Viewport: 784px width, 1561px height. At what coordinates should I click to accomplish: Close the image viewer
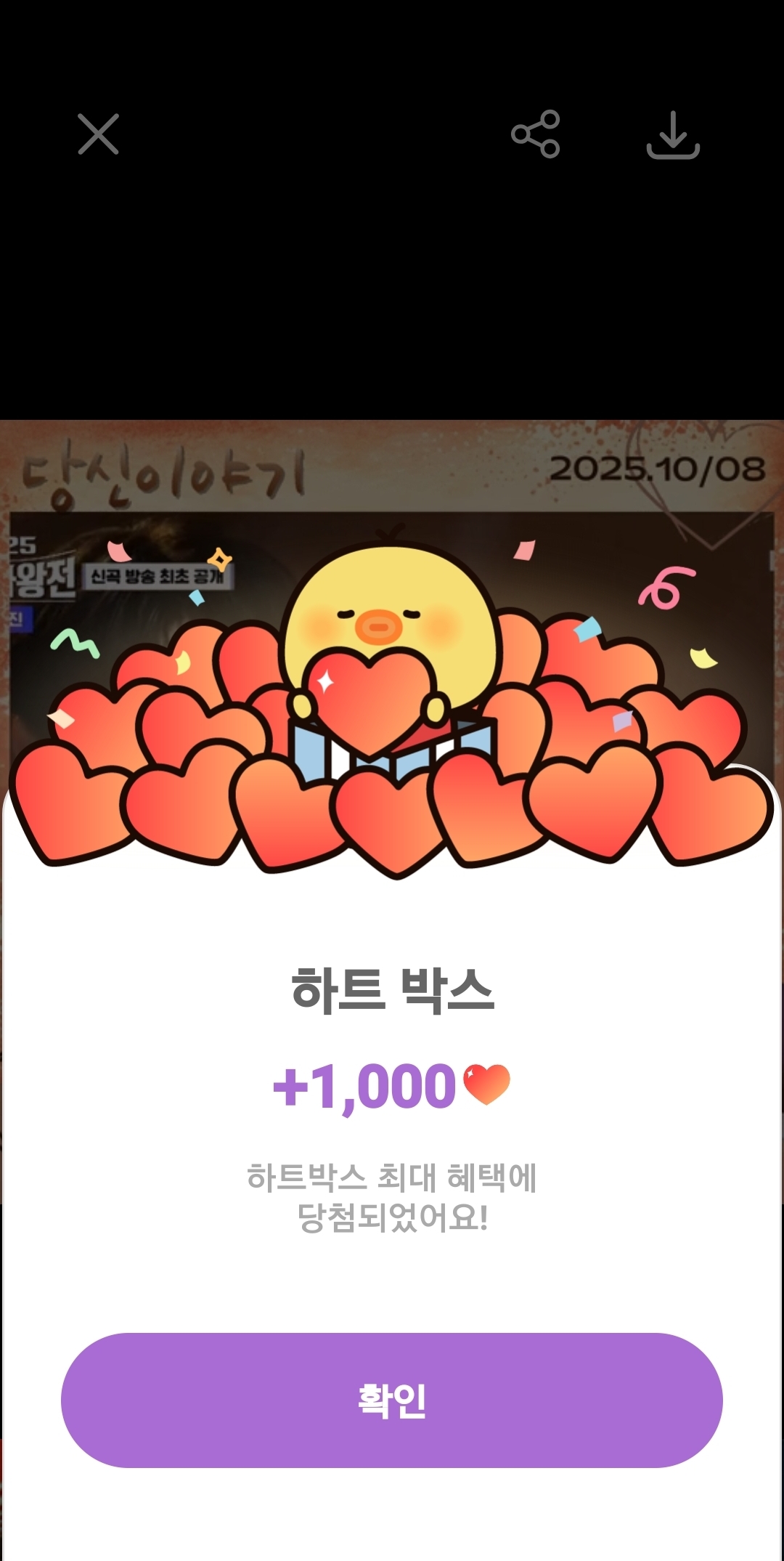98,134
